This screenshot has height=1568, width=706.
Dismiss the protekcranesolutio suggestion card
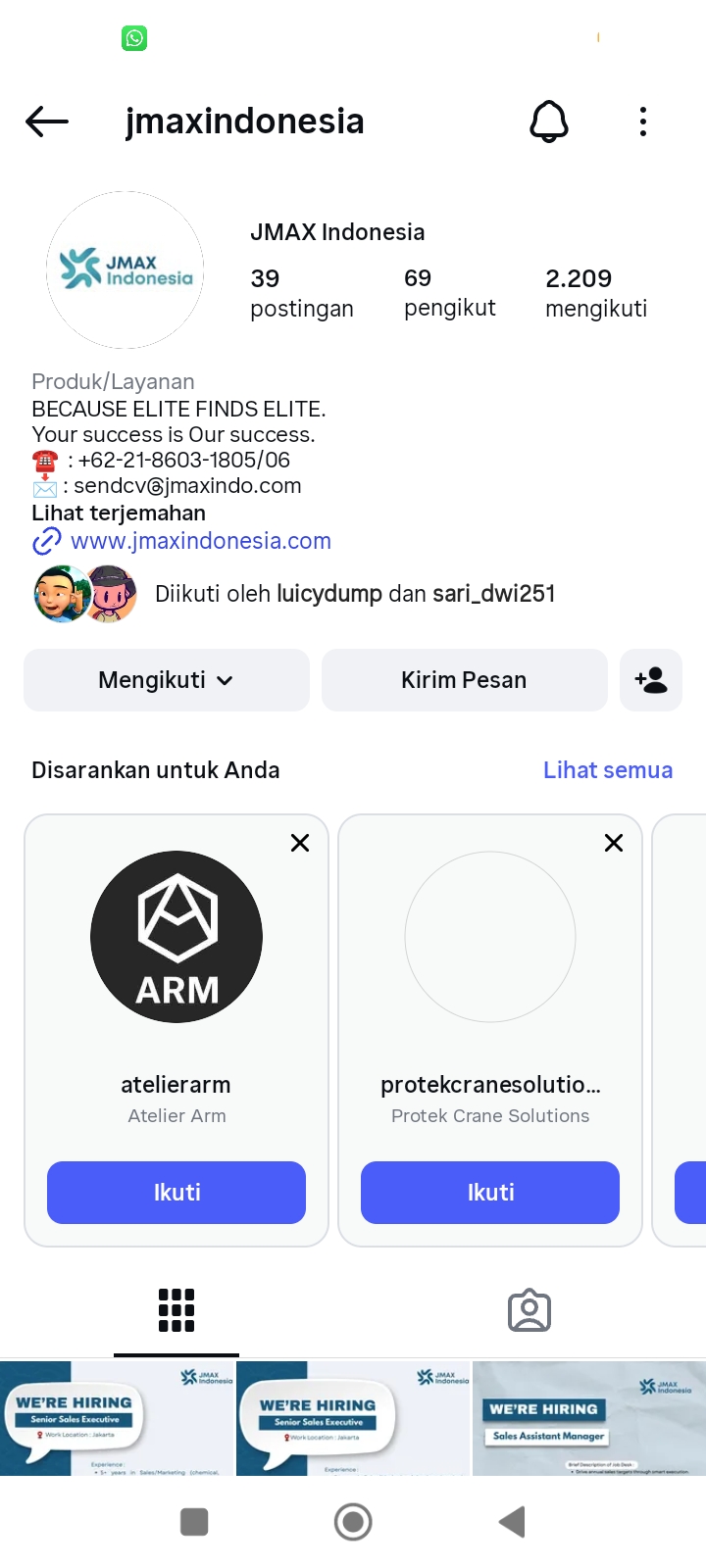click(x=614, y=843)
